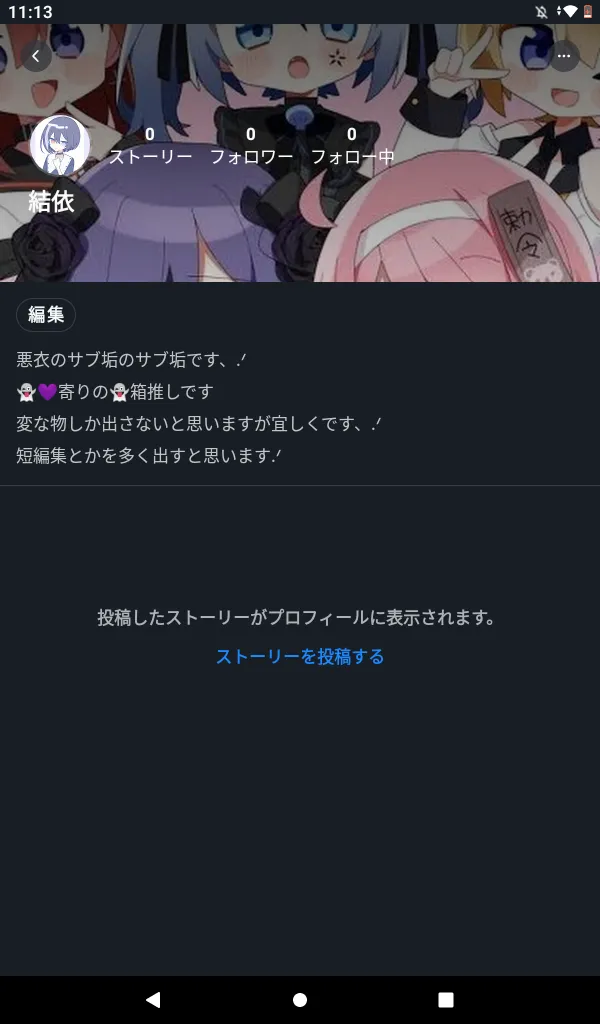
Task: Open the three-dot overflow menu
Action: coord(564,56)
